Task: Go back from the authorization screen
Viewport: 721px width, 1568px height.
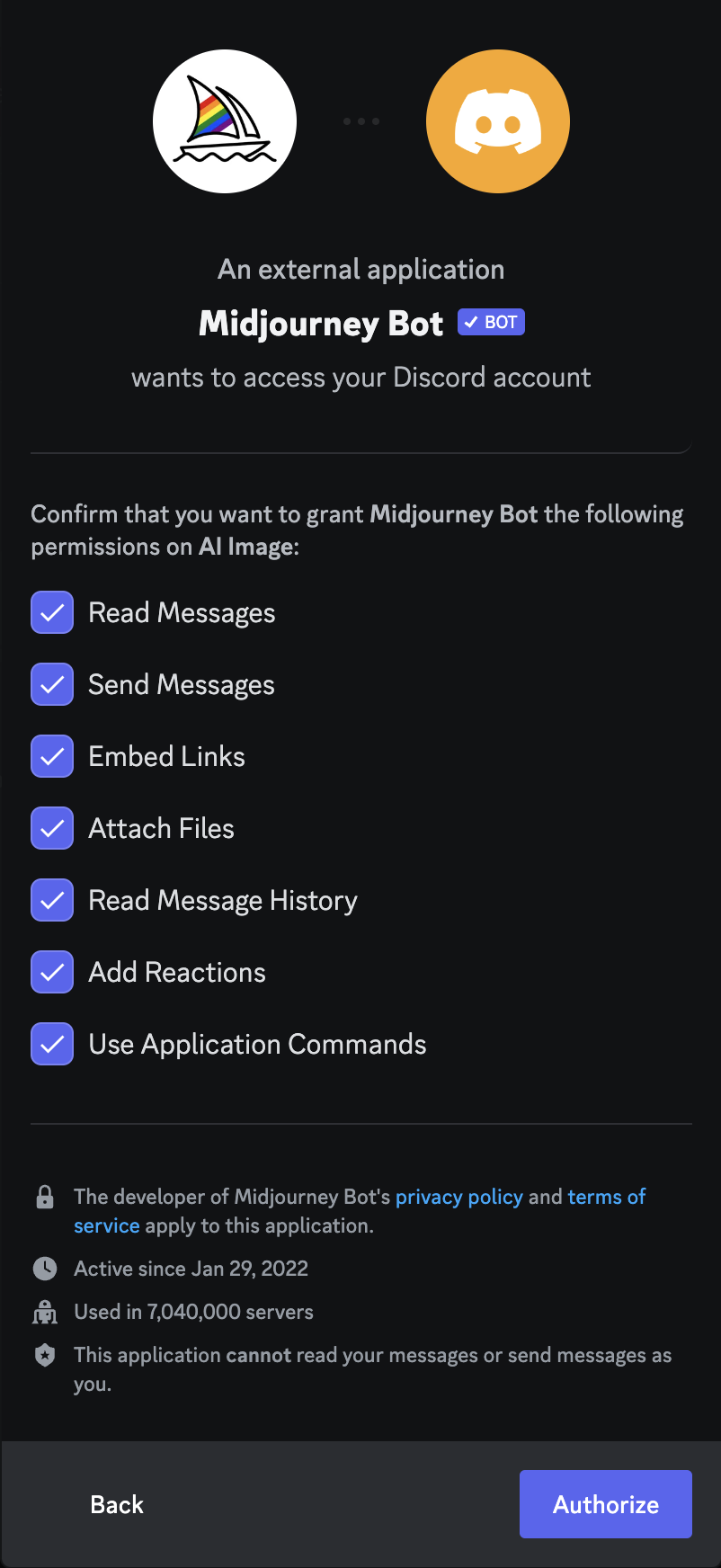Action: [x=117, y=1504]
